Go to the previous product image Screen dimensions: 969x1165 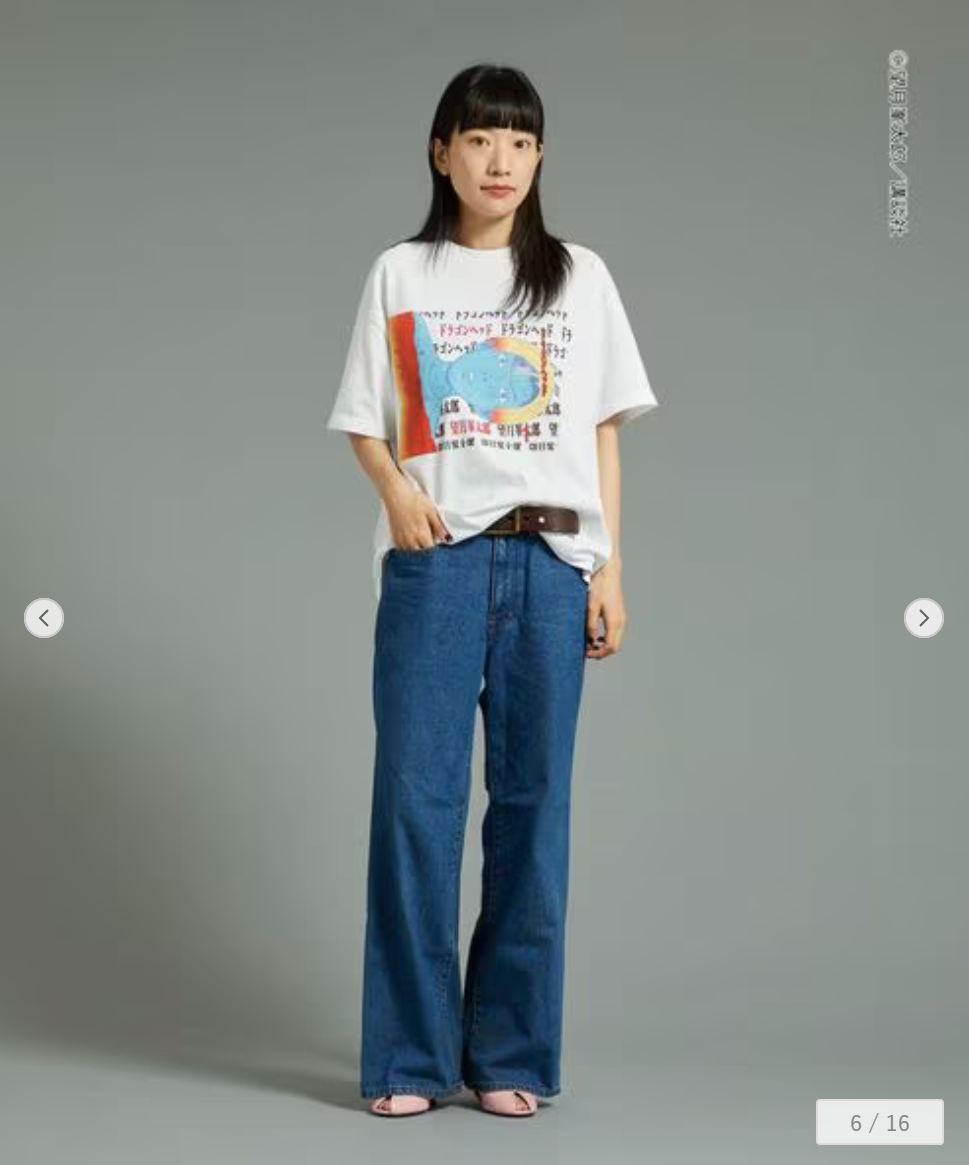coord(44,618)
